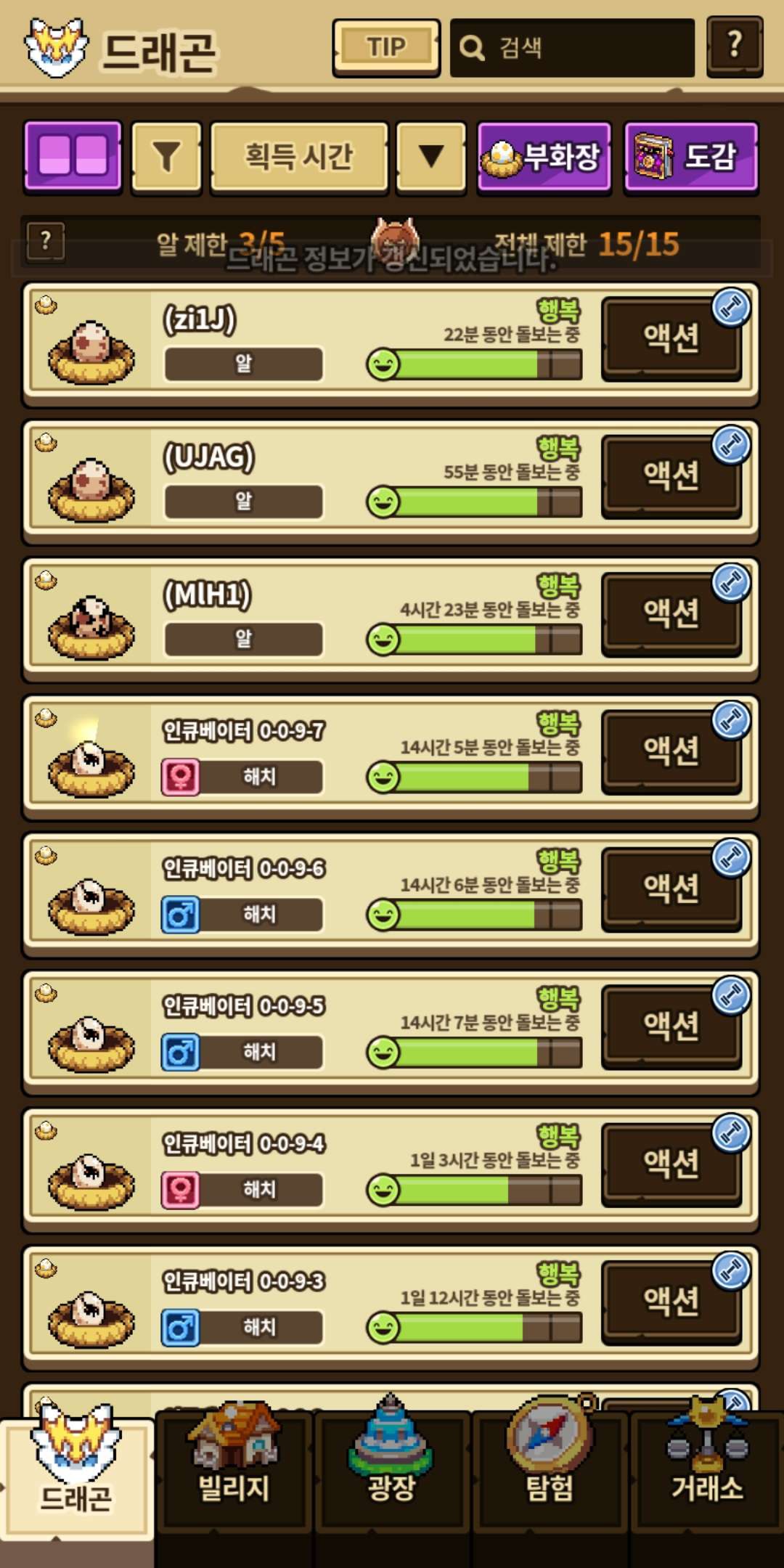The image size is (784, 1568).
Task: Switch to the 빌리지 tab
Action: point(234,1474)
